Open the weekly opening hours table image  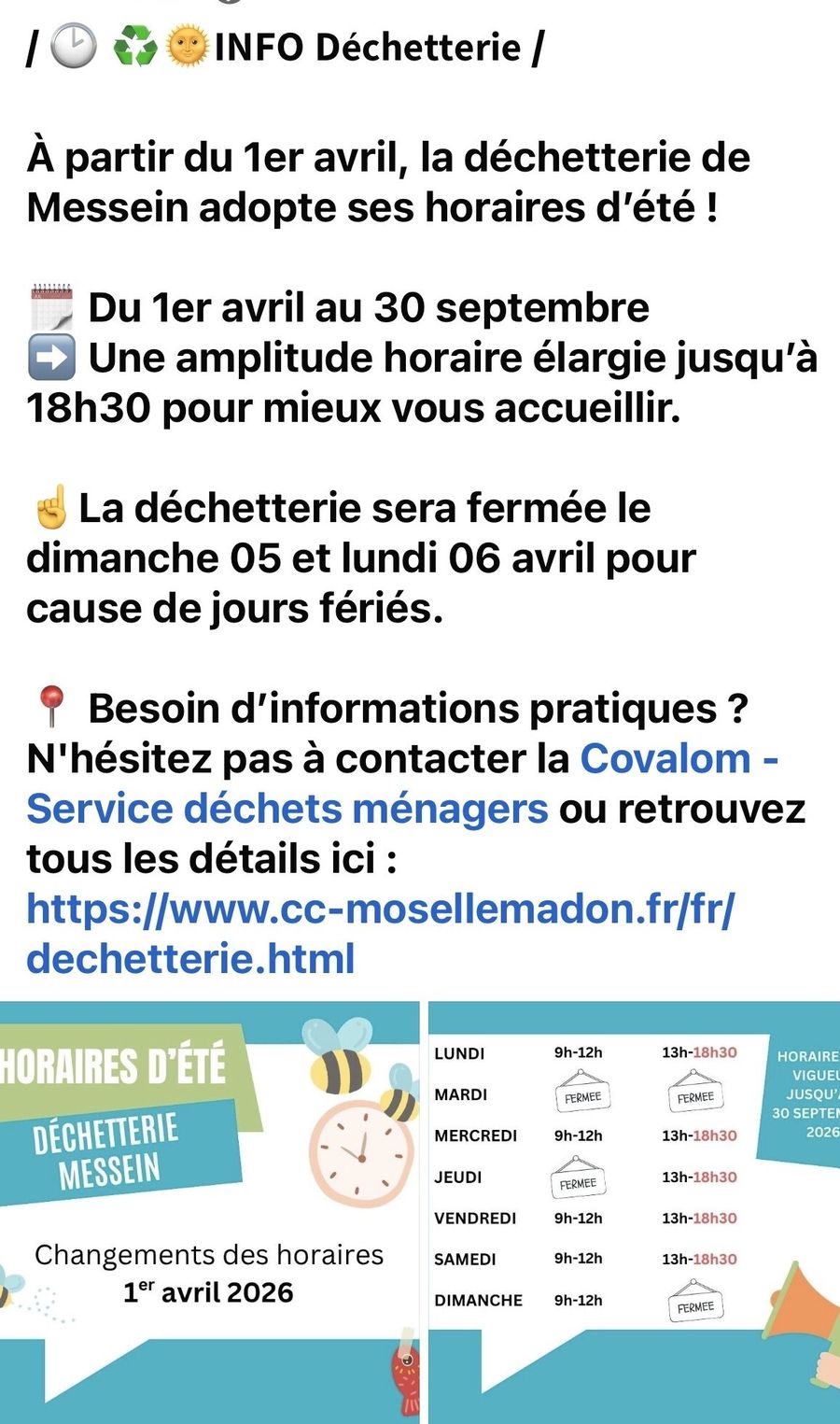(634, 1212)
